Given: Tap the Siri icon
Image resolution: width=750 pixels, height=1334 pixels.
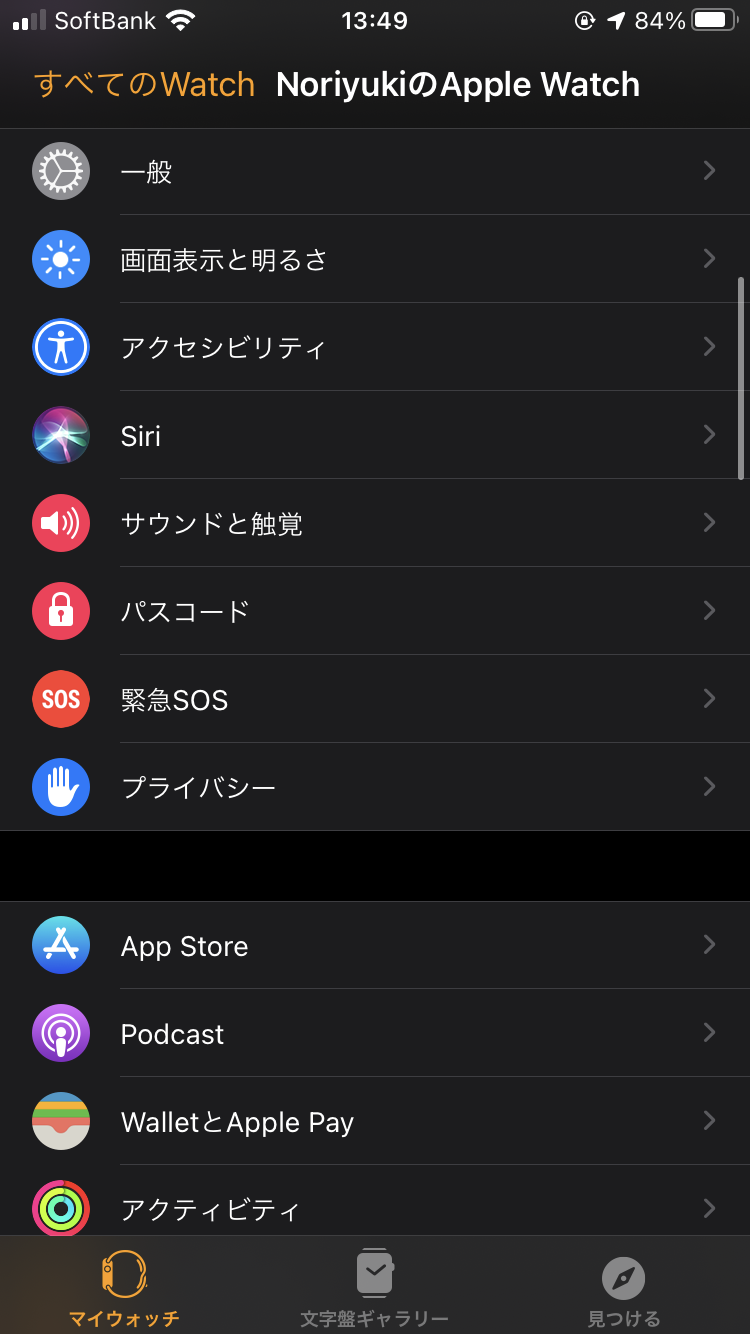Looking at the screenshot, I should click(60, 435).
